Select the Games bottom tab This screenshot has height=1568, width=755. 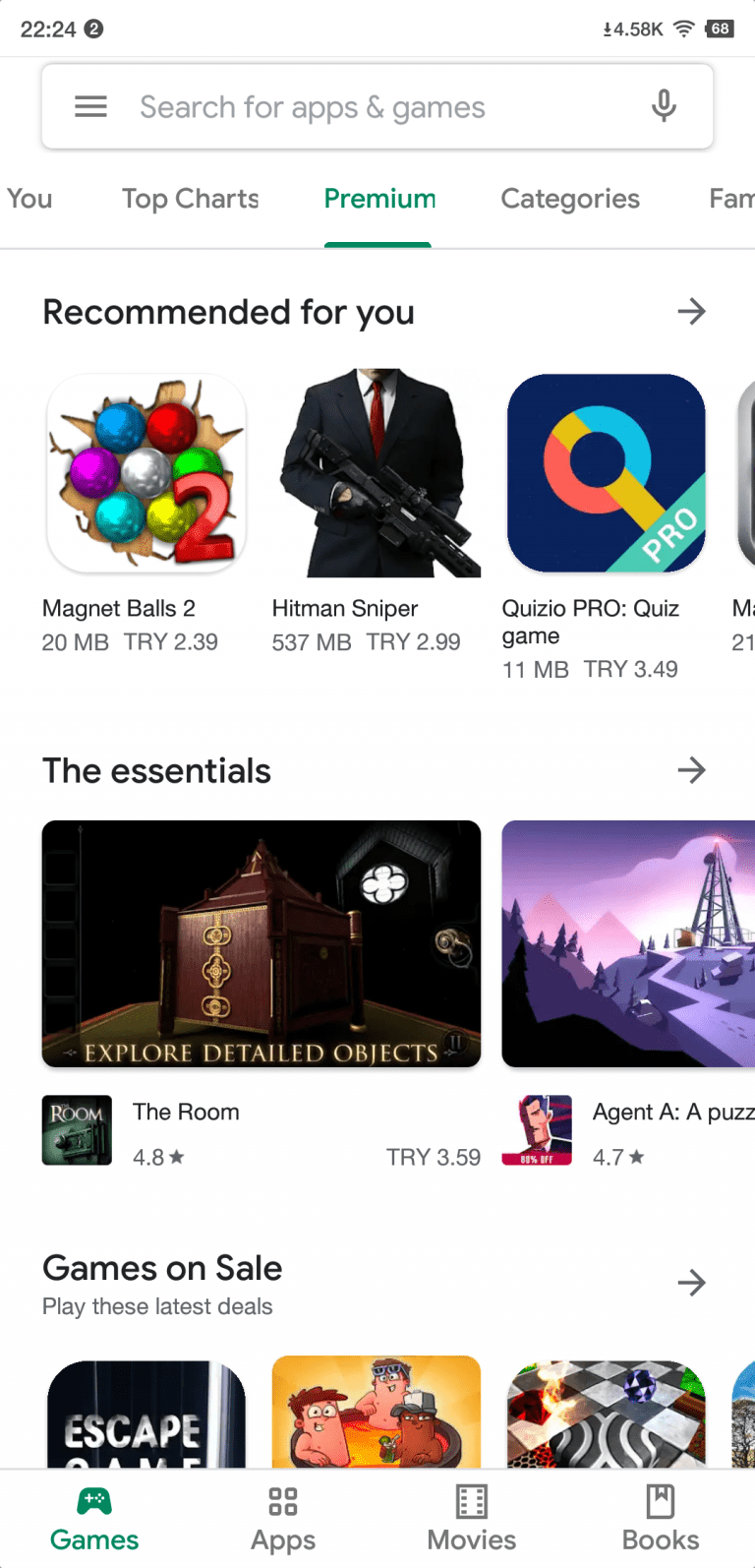(94, 1519)
